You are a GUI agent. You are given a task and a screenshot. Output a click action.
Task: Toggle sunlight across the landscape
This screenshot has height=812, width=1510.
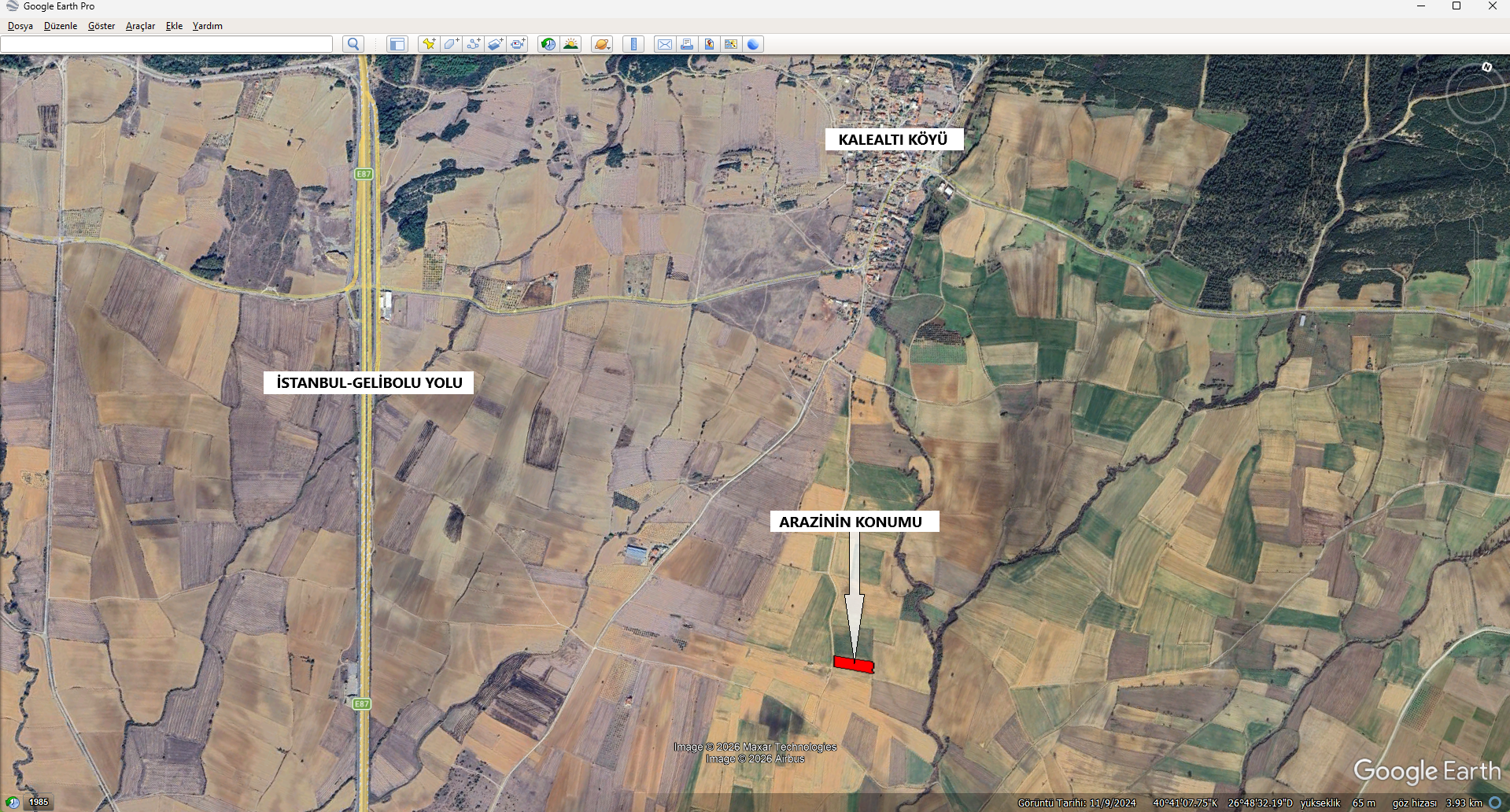click(570, 44)
